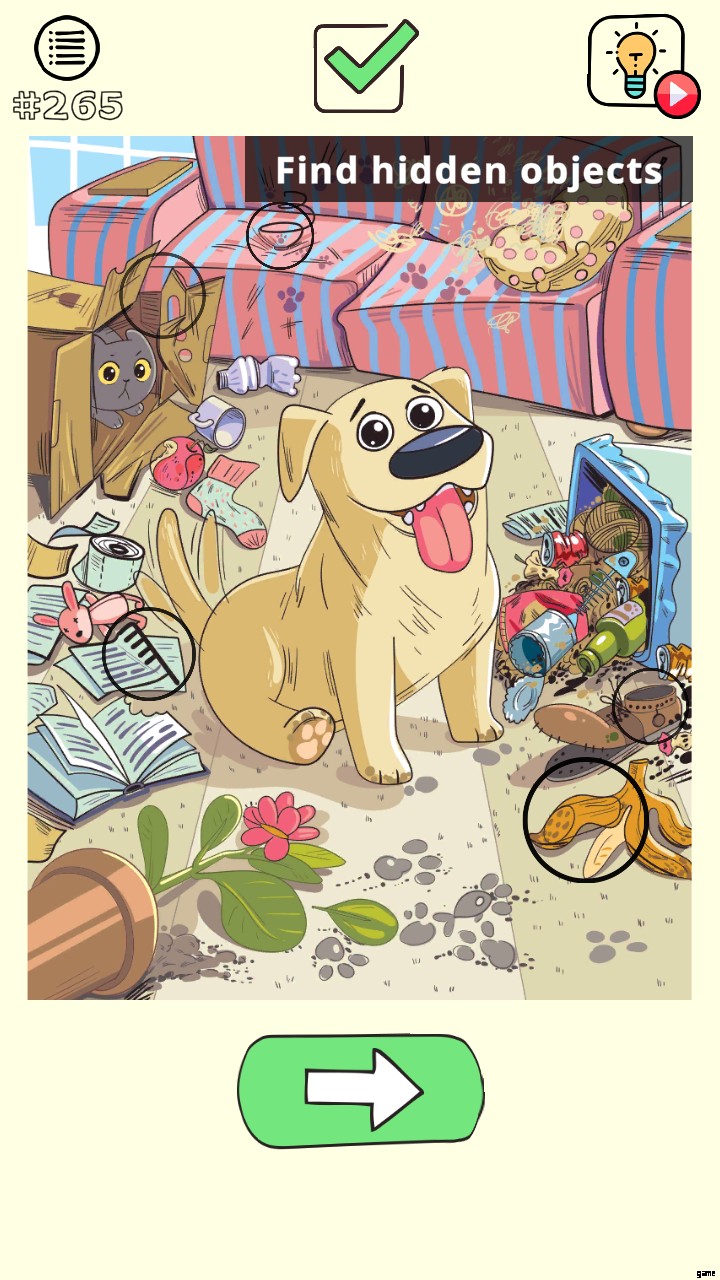The width and height of the screenshot is (720, 1280).
Task: Tap the green checkmark box
Action: point(364,66)
